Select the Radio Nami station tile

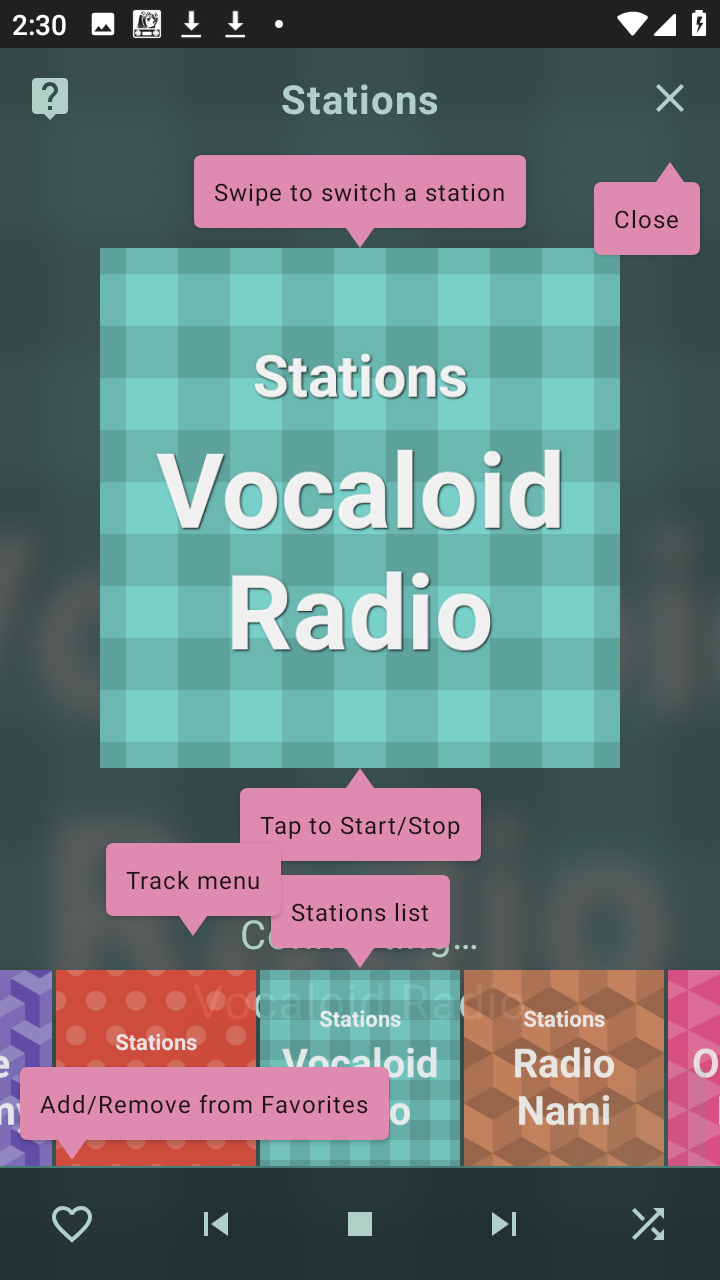click(x=564, y=1066)
